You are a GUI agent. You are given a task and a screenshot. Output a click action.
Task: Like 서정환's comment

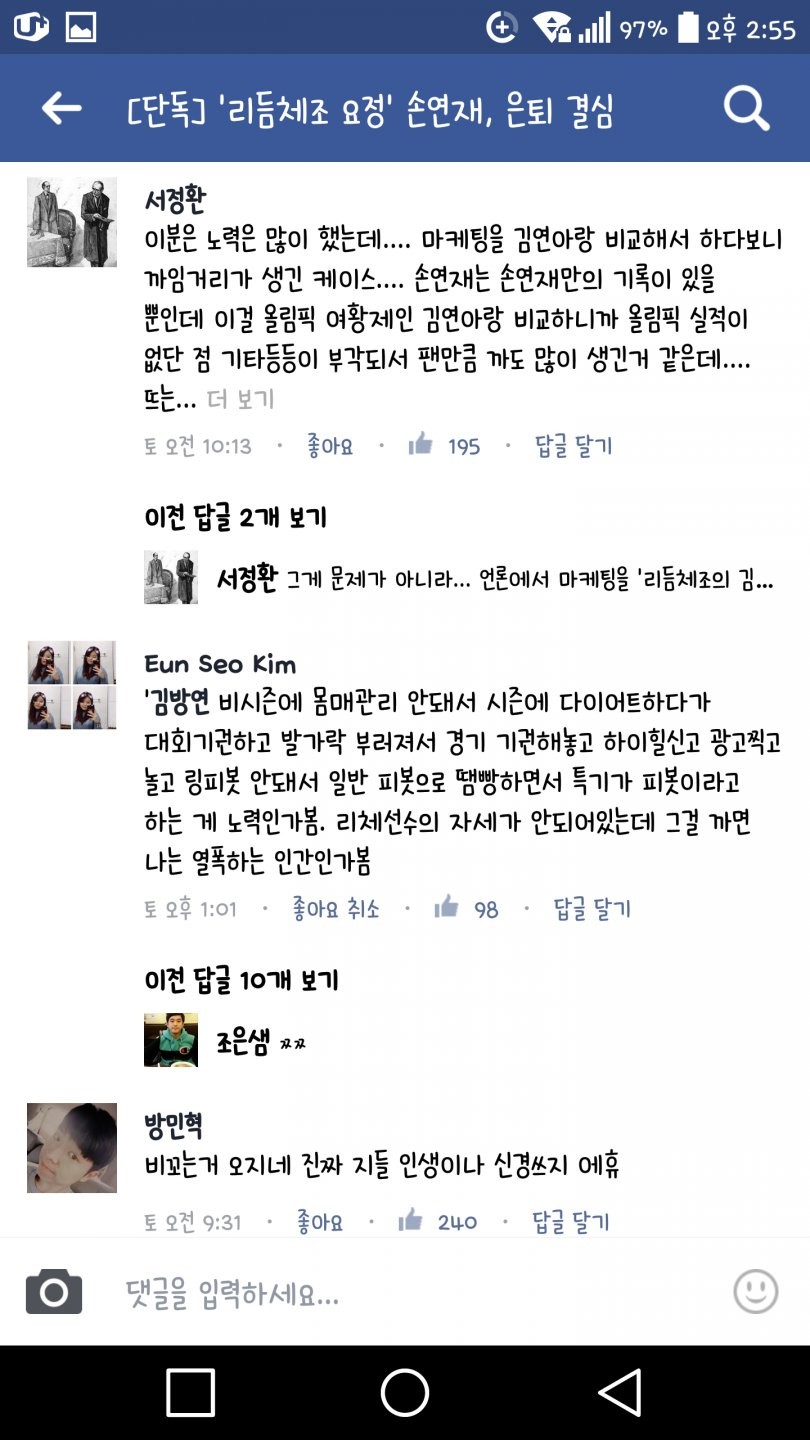[x=330, y=446]
